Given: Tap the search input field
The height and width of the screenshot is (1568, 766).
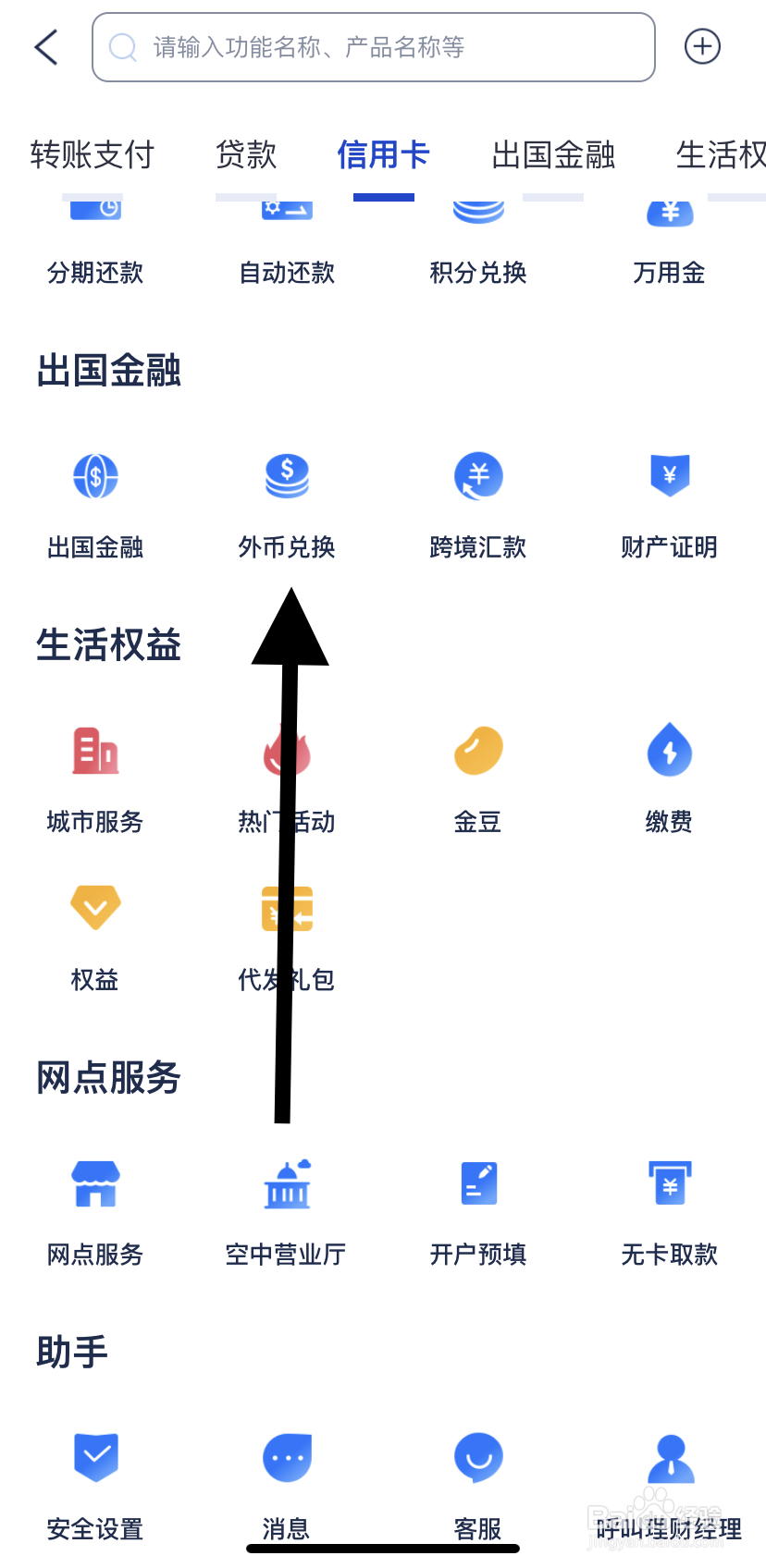Looking at the screenshot, I should (x=373, y=46).
